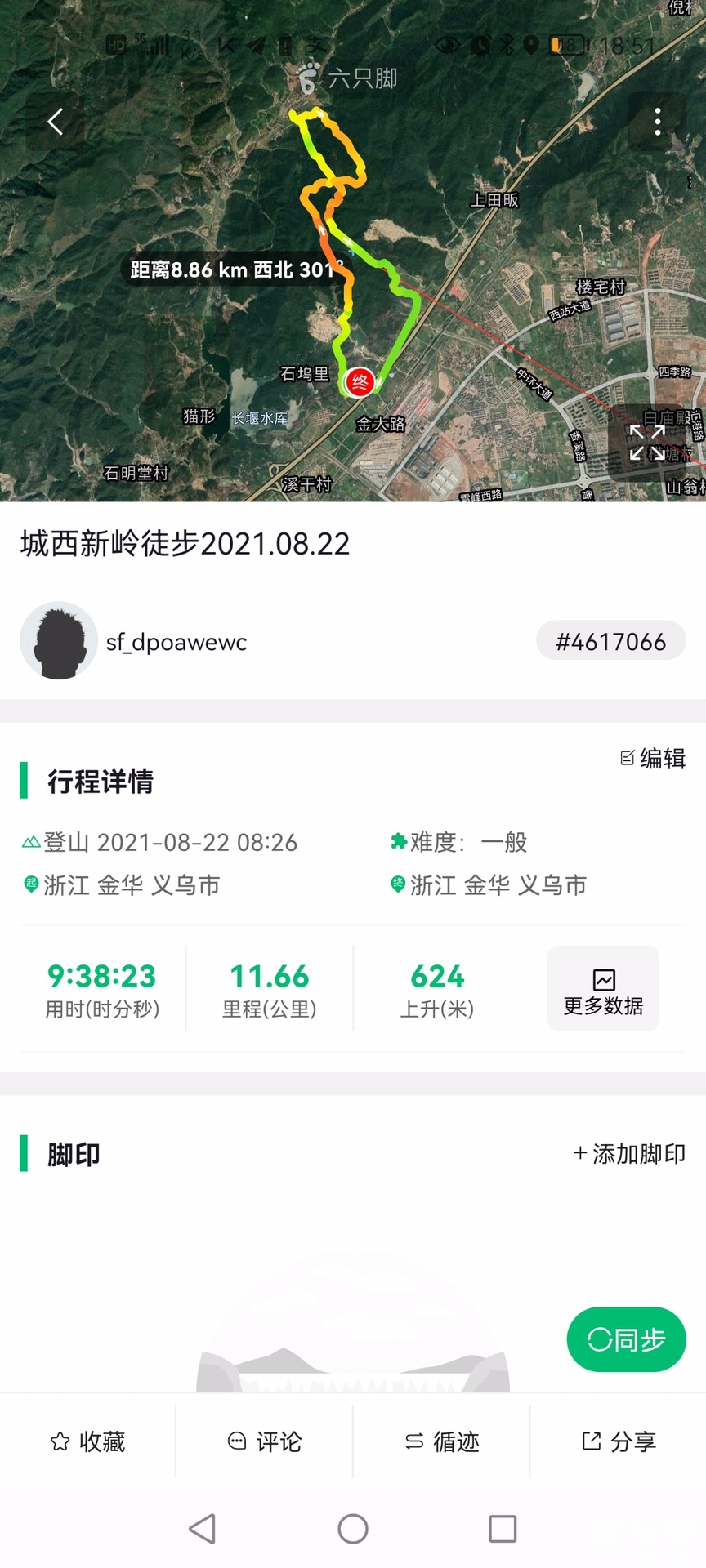Viewport: 706px width, 1568px height.
Task: View 更多数据 for this trip
Action: click(x=603, y=989)
